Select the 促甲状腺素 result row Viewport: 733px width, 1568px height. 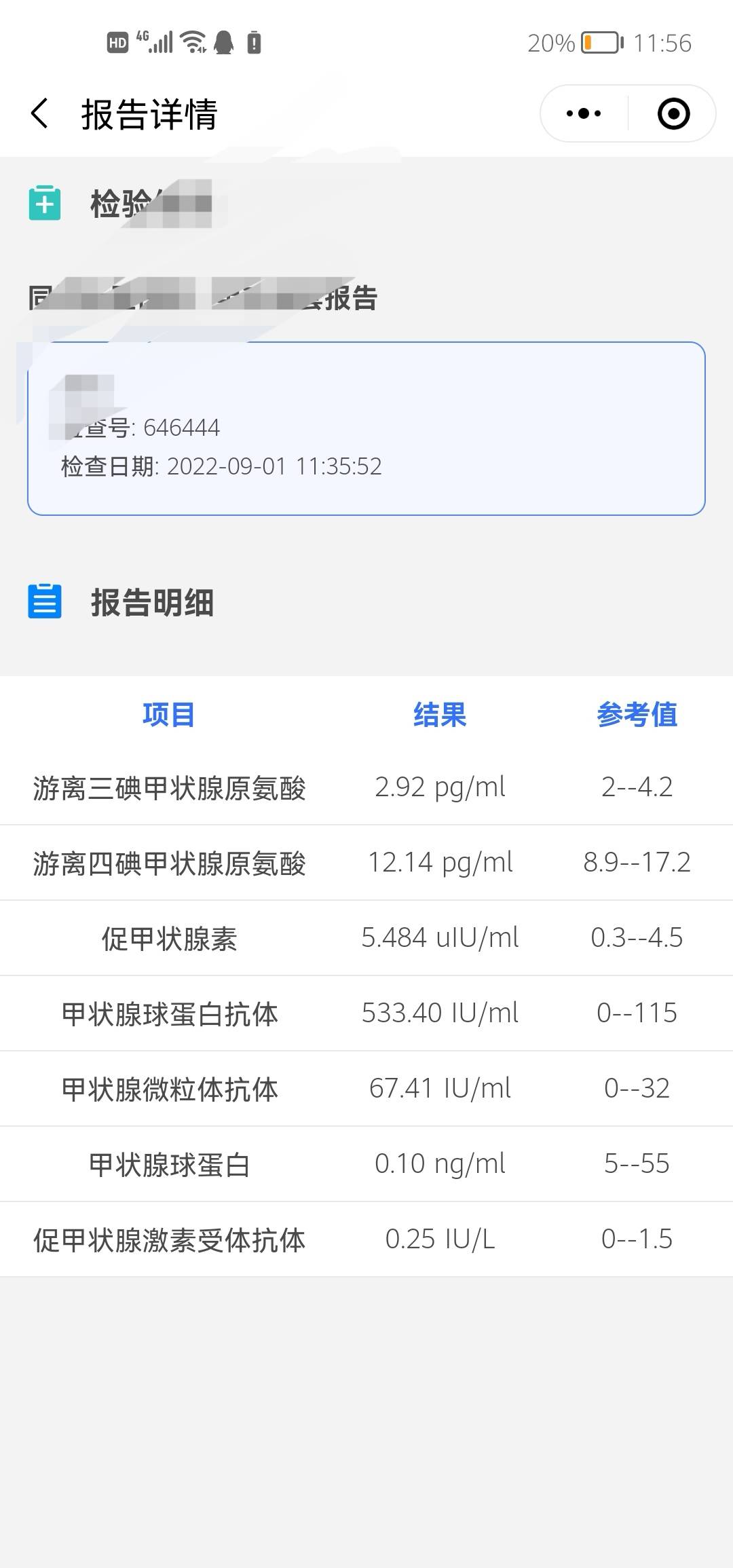366,938
